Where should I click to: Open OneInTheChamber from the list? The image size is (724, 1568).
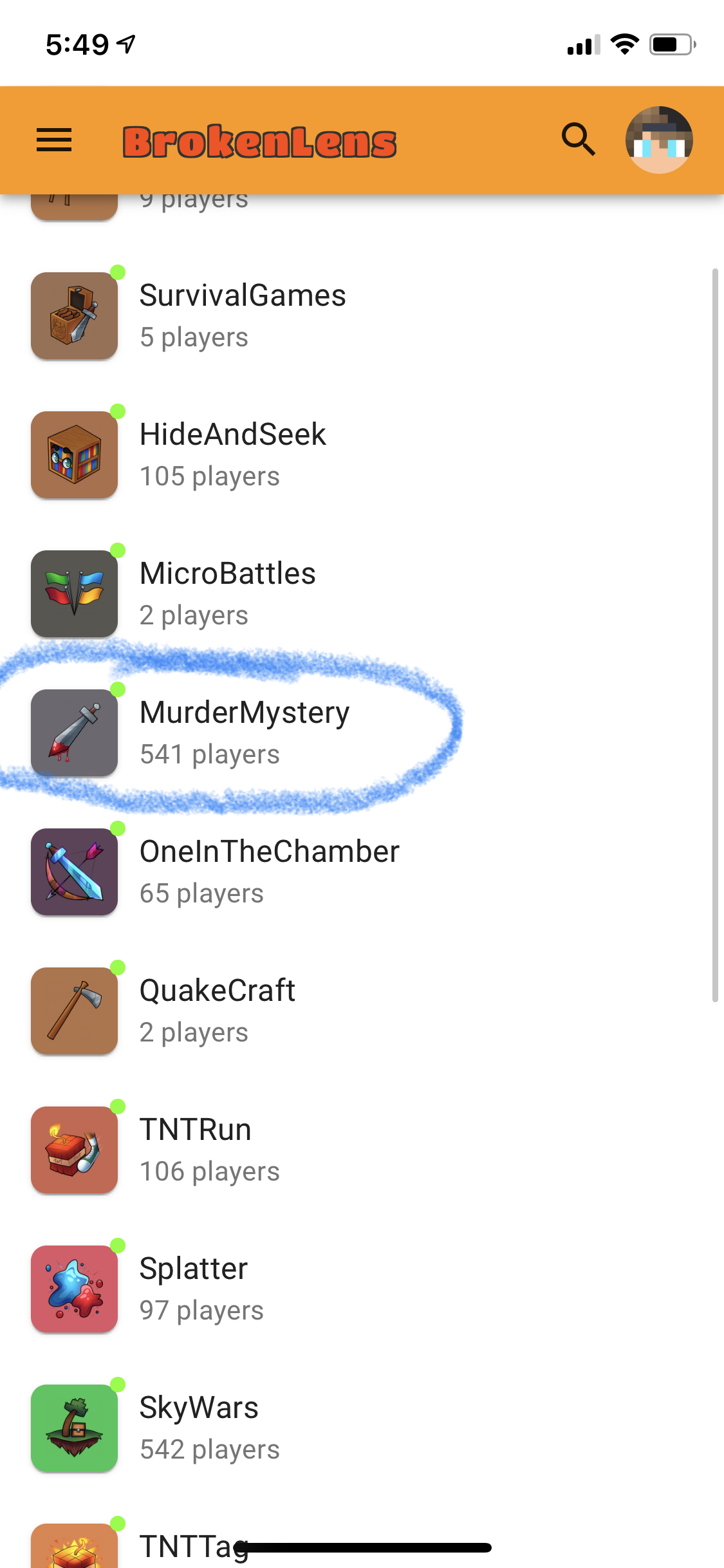362,872
